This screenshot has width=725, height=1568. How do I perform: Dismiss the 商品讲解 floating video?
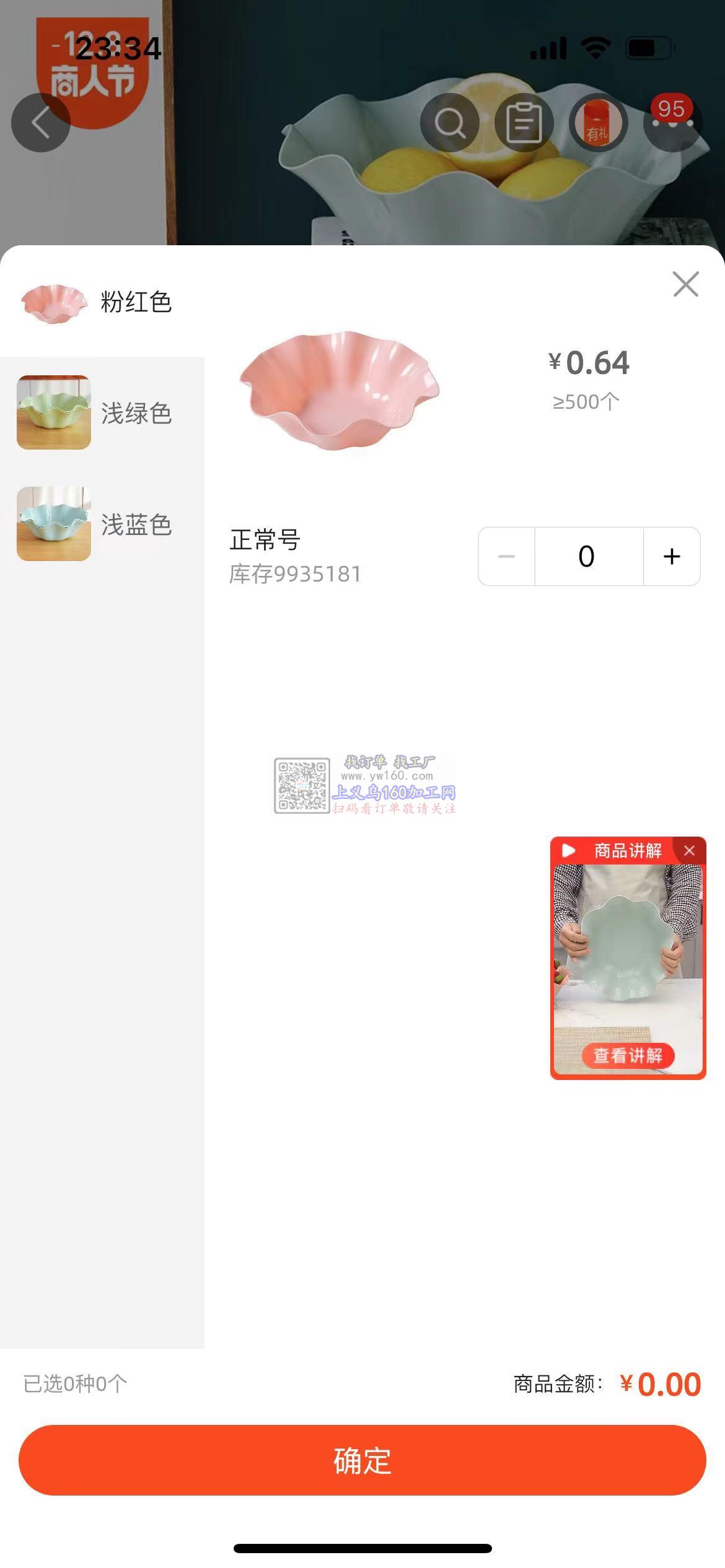[x=689, y=851]
